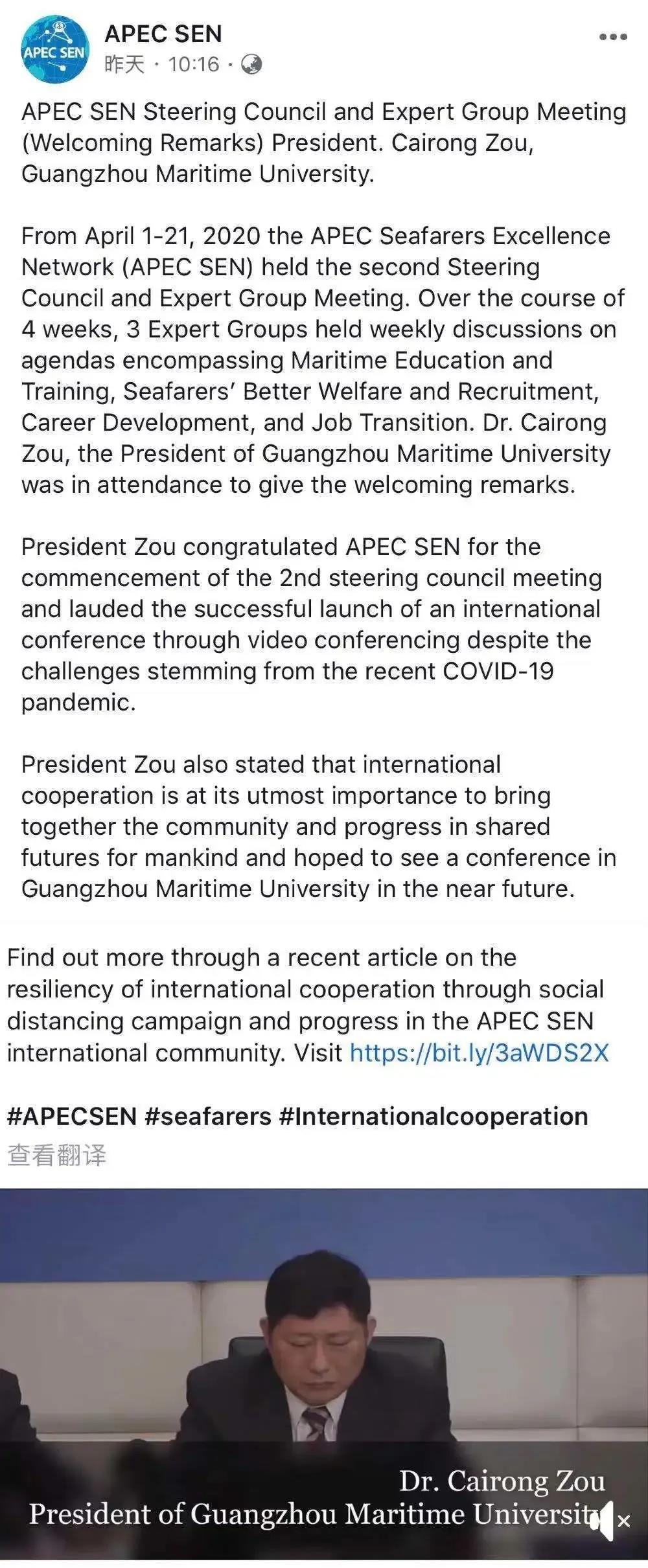Viewport: 648px width, 1568px height.
Task: Tap 查看翻译 to translate the post
Action: coord(56,1154)
